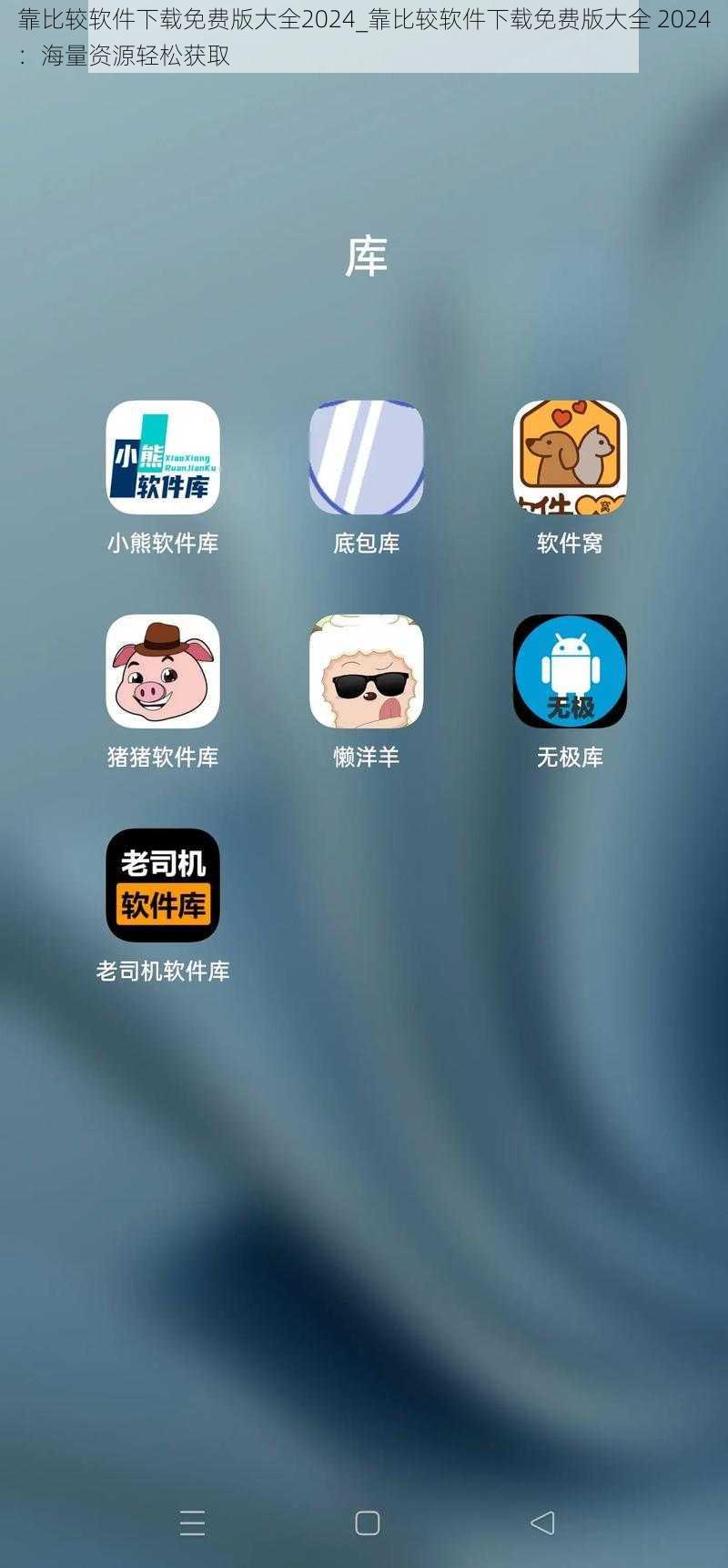Go to the home screen

(x=367, y=1522)
